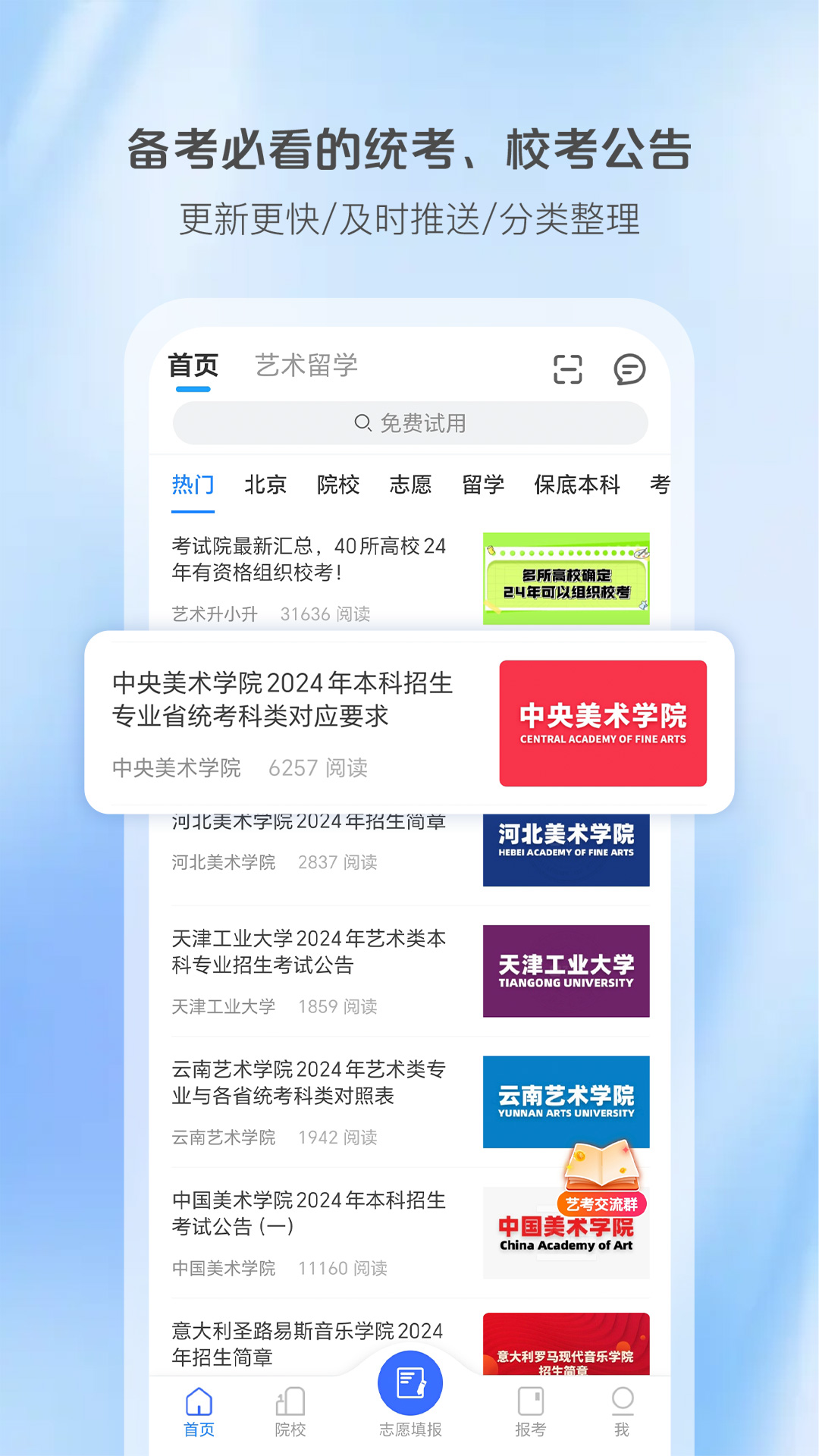Tap the 云南艺术学院 blue banner image
The width and height of the screenshot is (819, 1456).
point(566,1101)
